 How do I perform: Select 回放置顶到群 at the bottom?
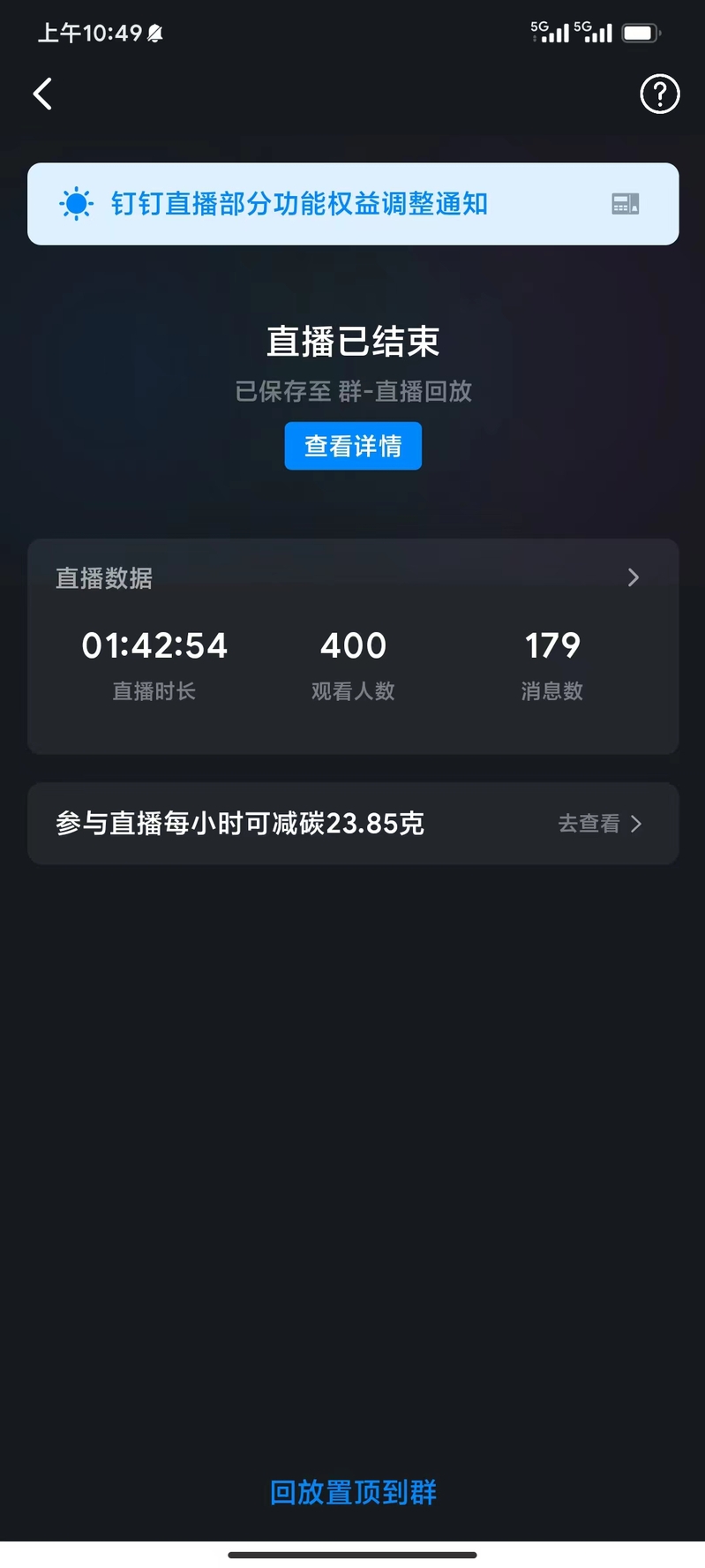point(353,1492)
